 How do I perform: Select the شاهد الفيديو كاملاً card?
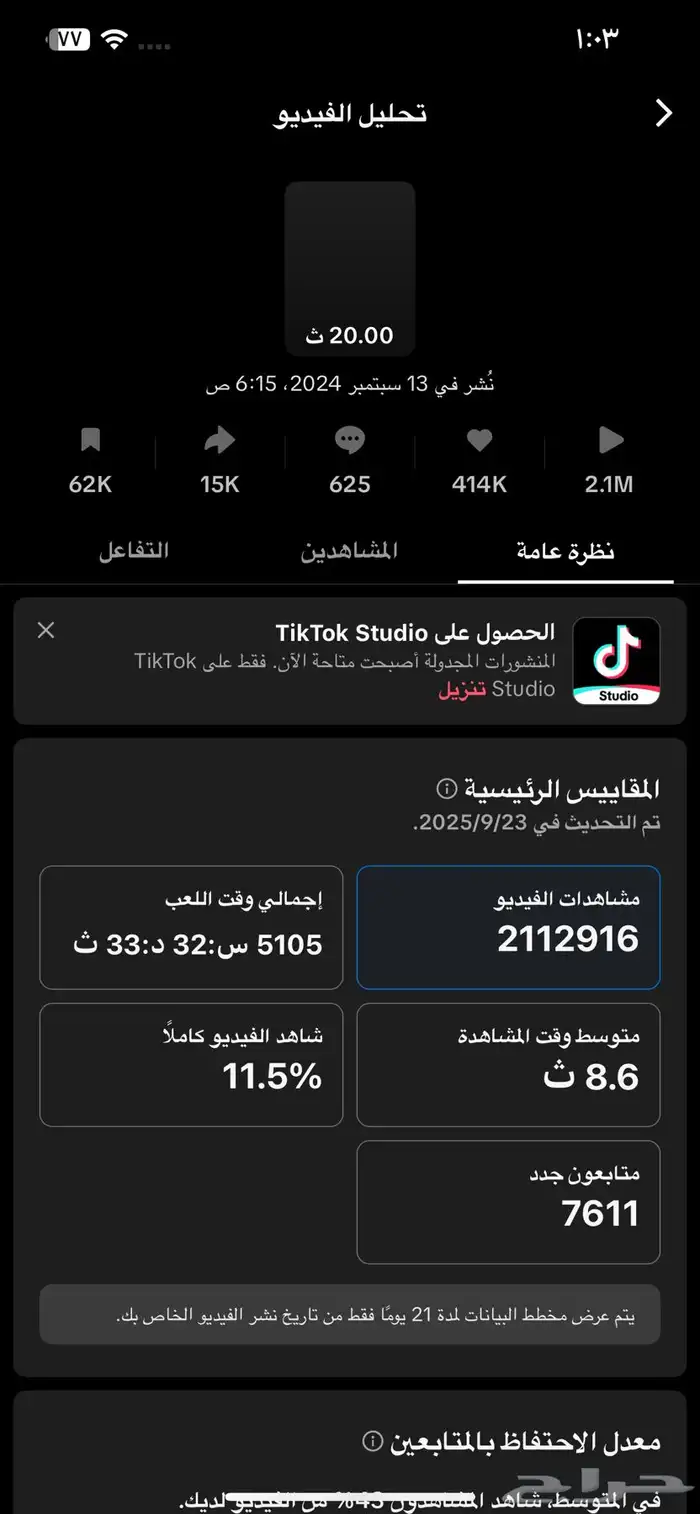pyautogui.click(x=191, y=1064)
